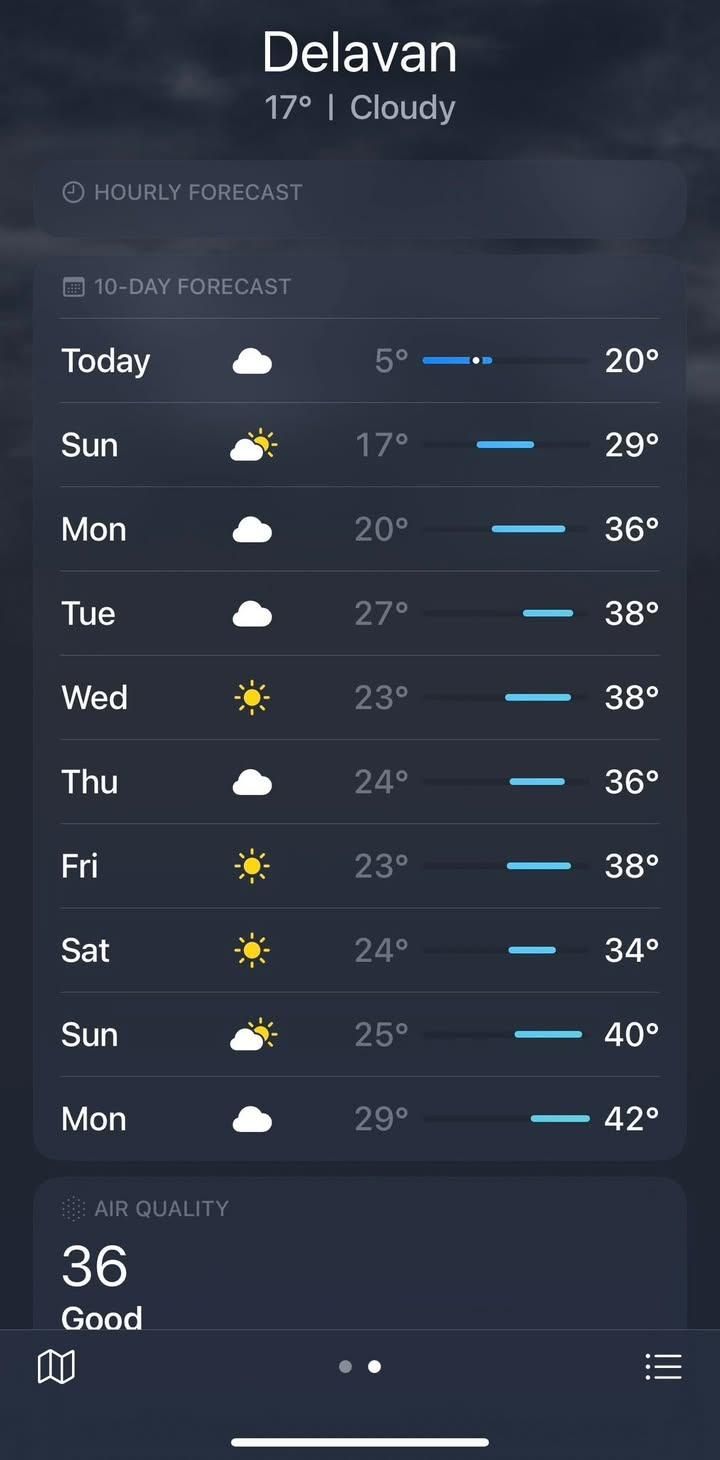The height and width of the screenshot is (1460, 720).
Task: Open the Tue forecast row
Action: pos(360,613)
